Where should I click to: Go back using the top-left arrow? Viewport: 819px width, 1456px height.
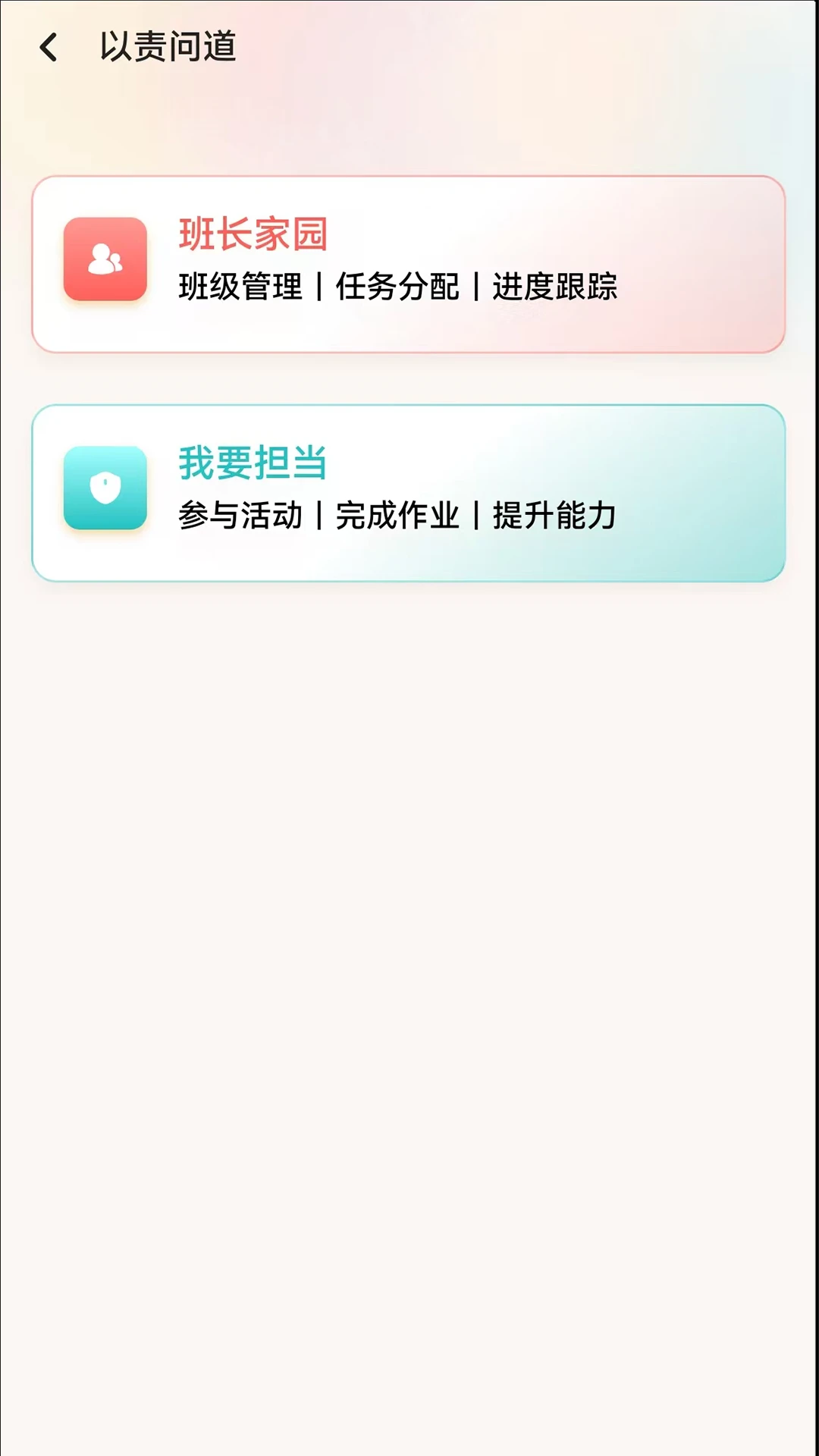49,47
